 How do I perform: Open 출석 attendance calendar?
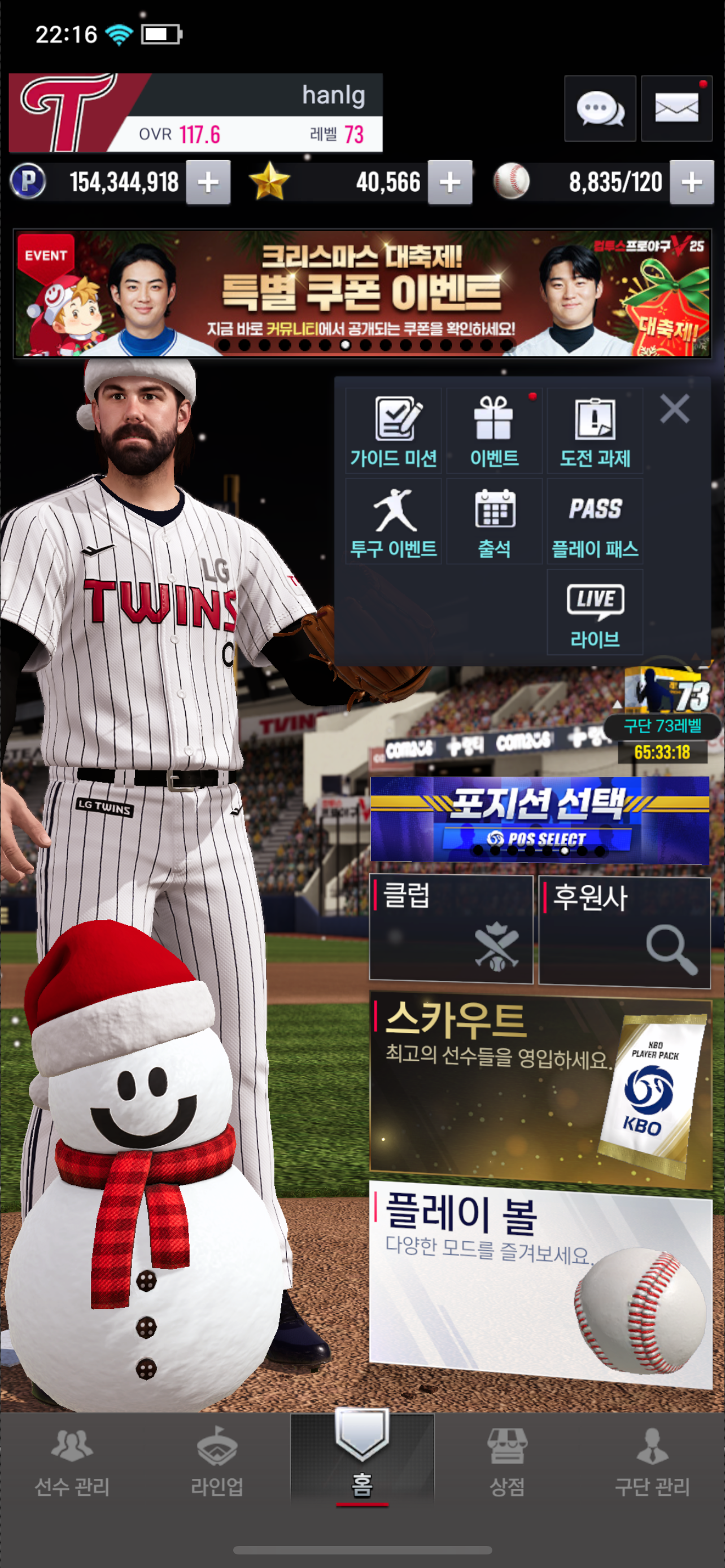tap(493, 522)
